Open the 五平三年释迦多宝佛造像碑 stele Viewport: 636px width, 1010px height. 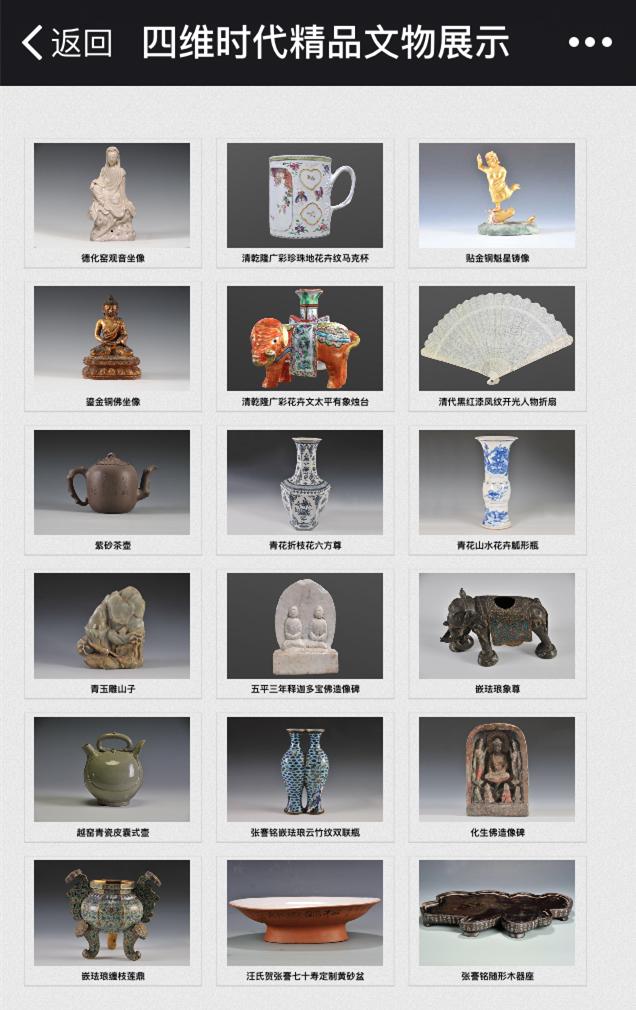coord(305,626)
